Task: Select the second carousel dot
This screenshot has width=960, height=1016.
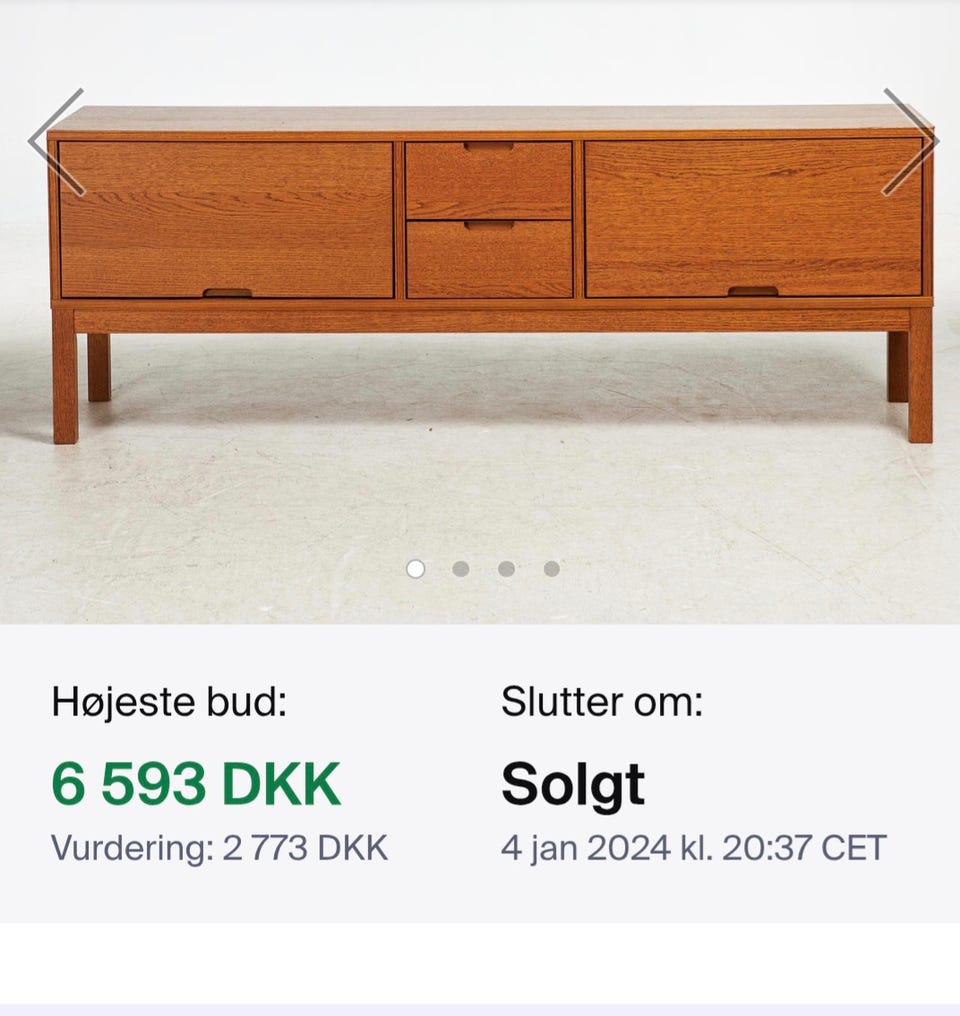Action: tap(460, 568)
